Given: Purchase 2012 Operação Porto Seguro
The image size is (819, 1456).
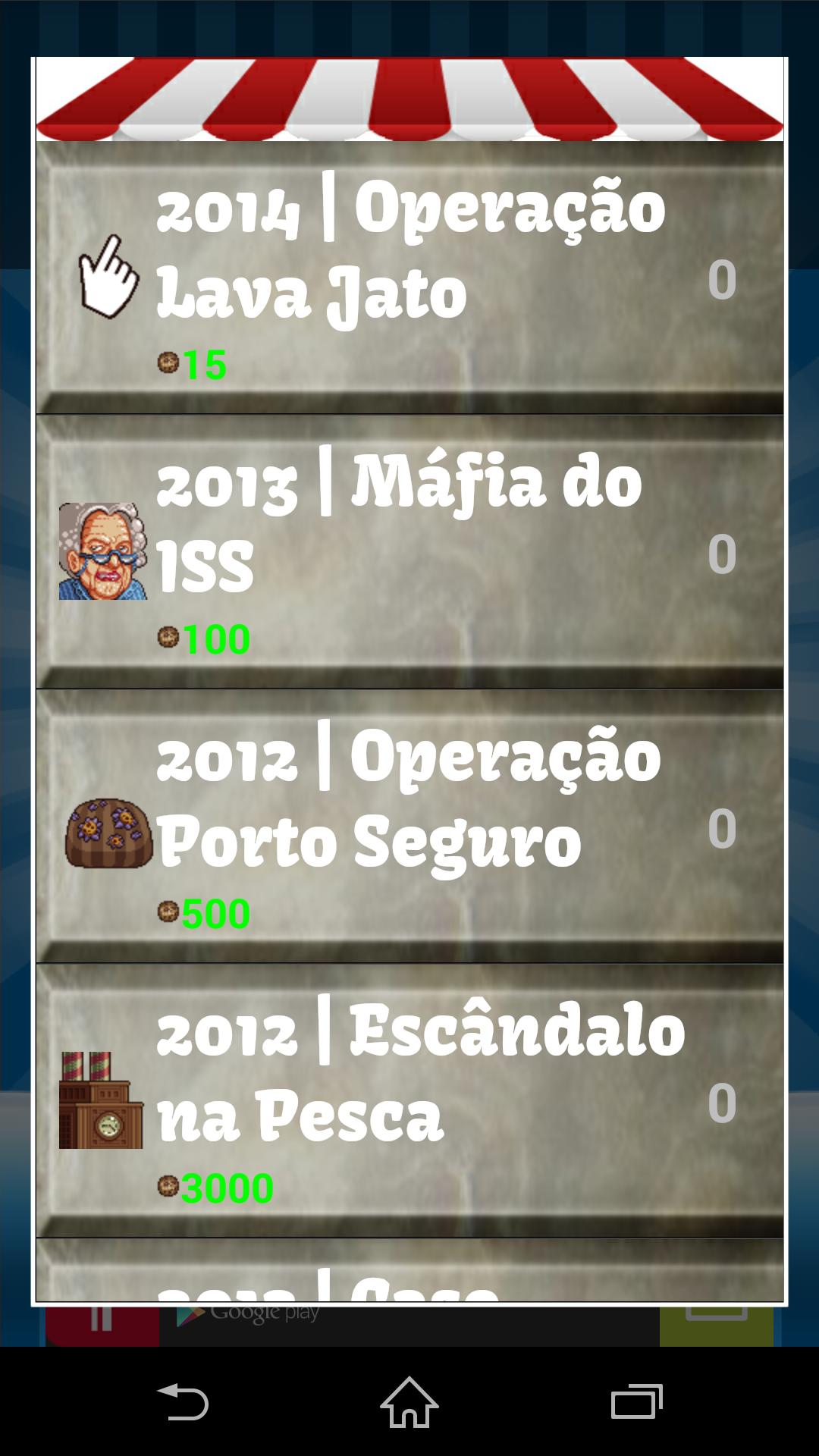Looking at the screenshot, I should click(409, 827).
